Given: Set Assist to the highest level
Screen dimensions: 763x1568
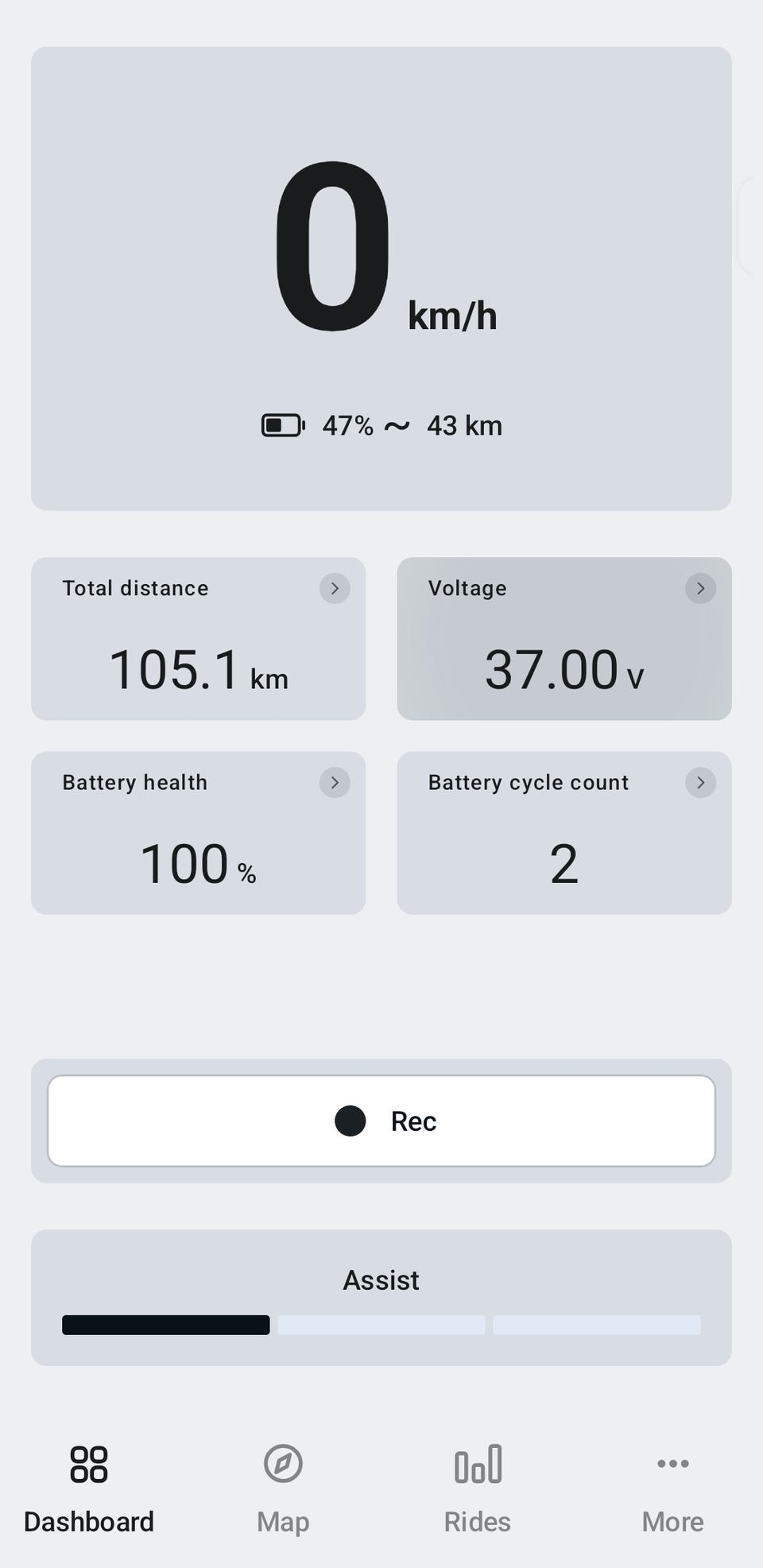Looking at the screenshot, I should pyautogui.click(x=597, y=1325).
